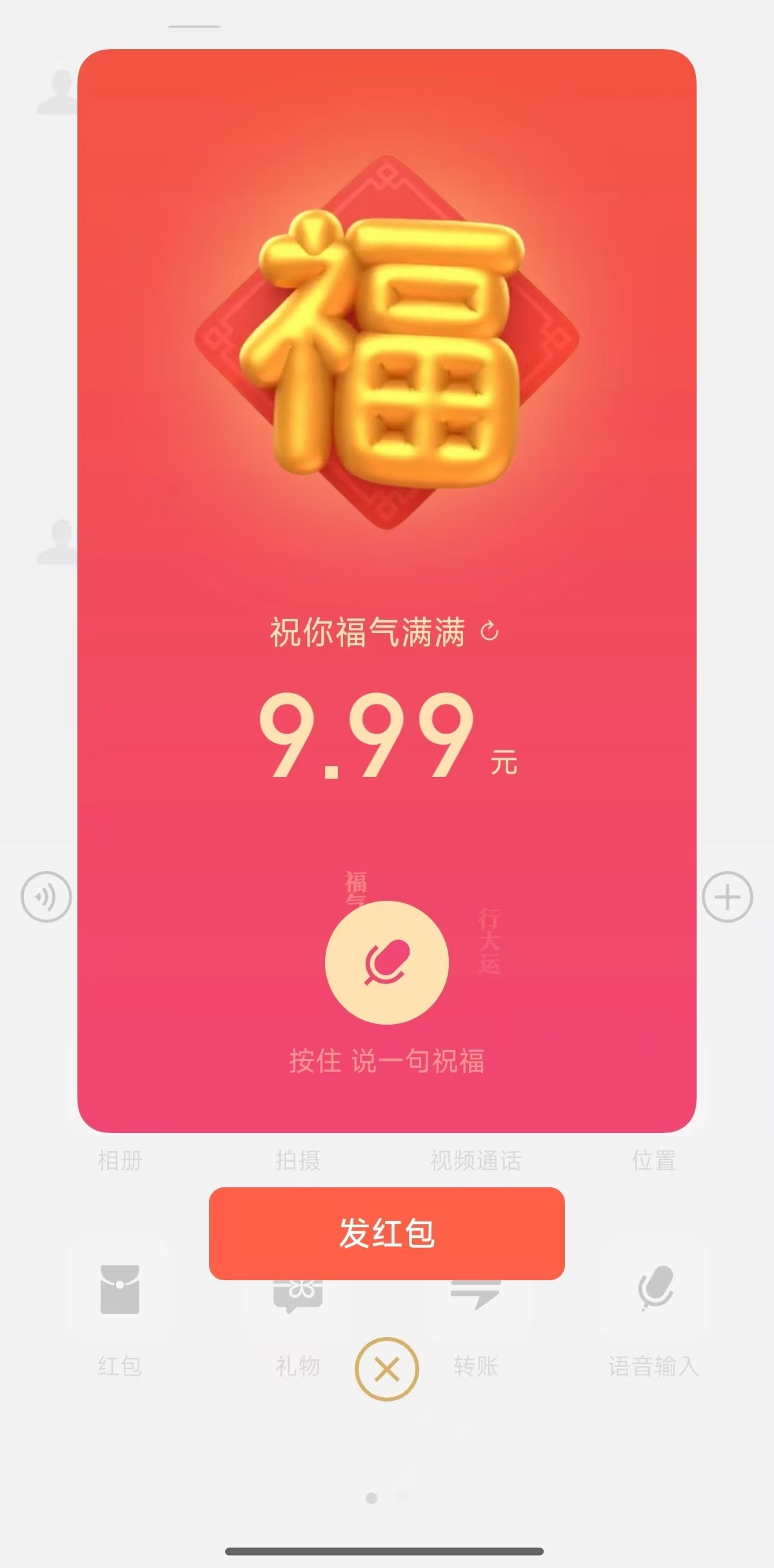Tap 发红包 to send the red packet
The height and width of the screenshot is (1568, 774).
tap(386, 1234)
